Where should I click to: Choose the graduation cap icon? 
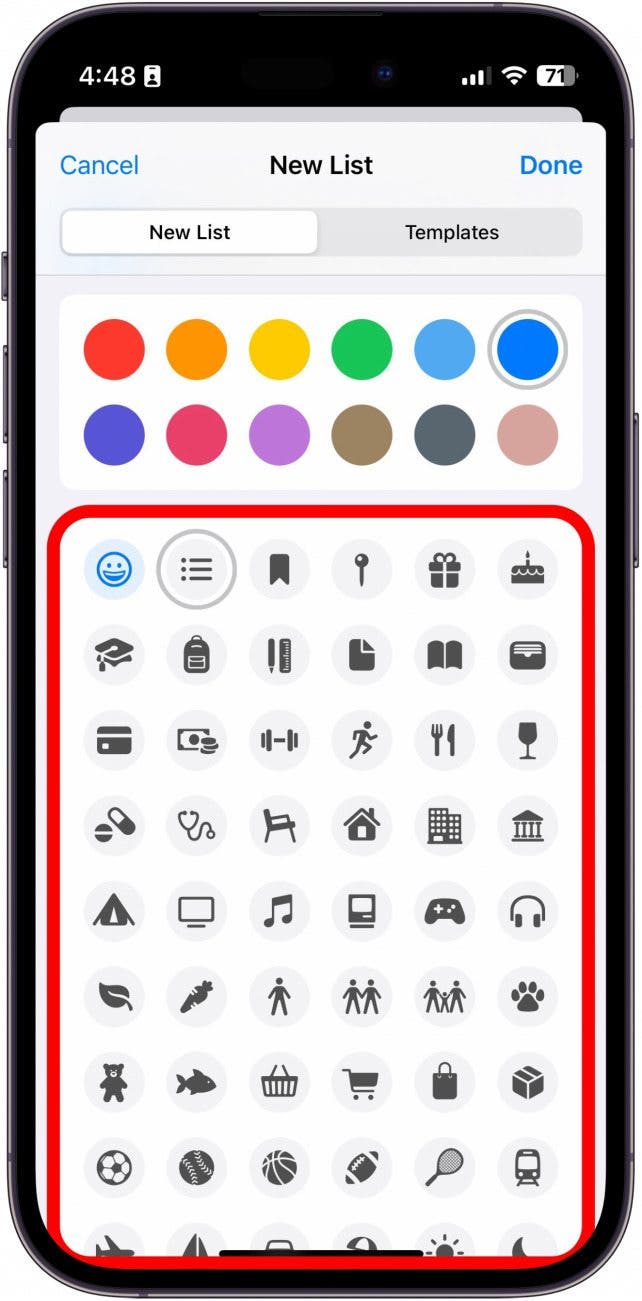[x=114, y=655]
